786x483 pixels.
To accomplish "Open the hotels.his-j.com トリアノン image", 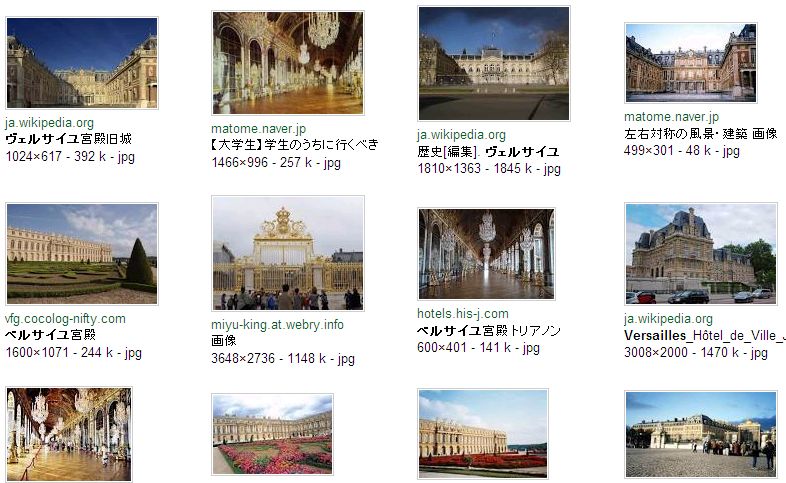I will click(486, 254).
